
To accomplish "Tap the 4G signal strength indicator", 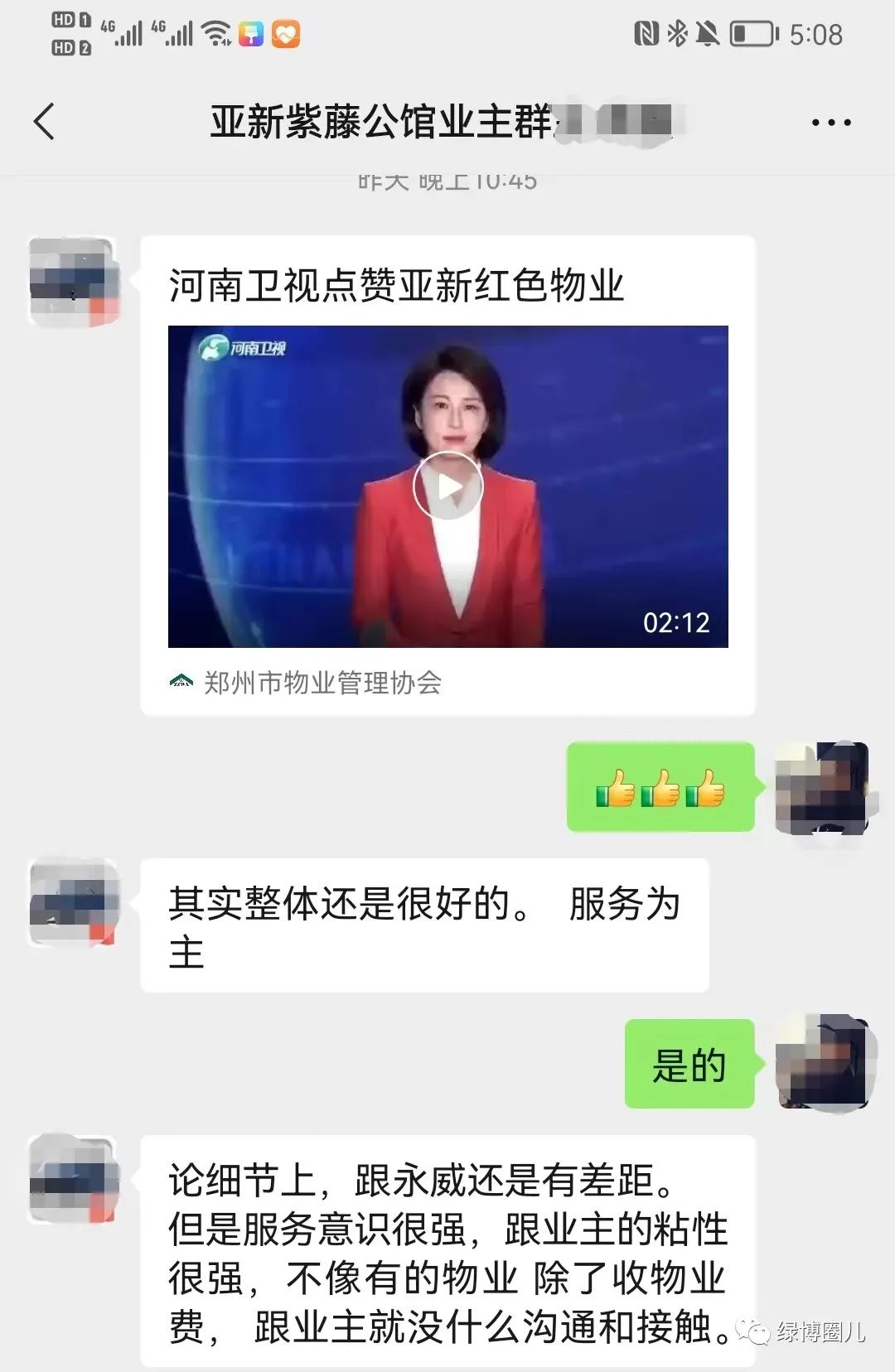I will [x=123, y=35].
